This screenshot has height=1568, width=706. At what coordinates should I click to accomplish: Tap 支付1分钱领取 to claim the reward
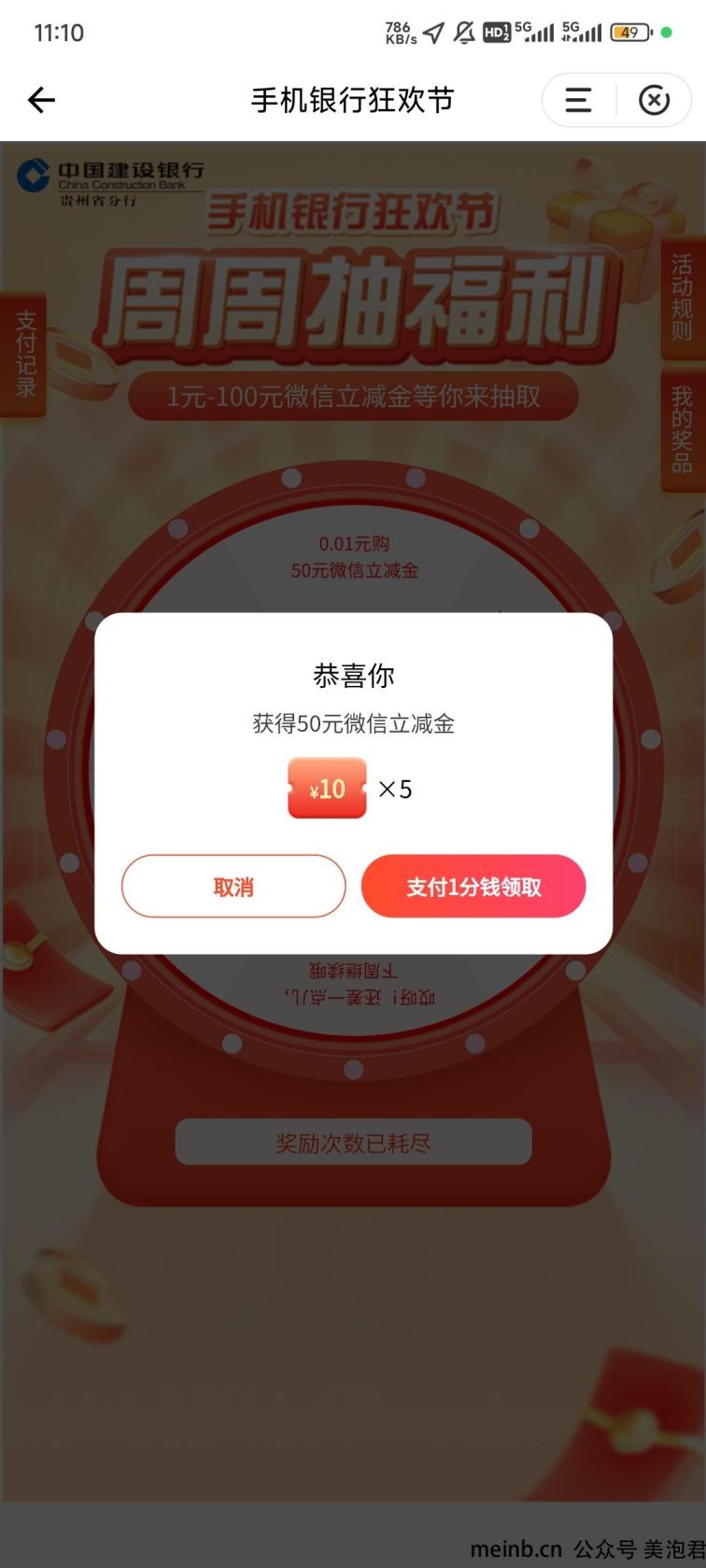473,887
